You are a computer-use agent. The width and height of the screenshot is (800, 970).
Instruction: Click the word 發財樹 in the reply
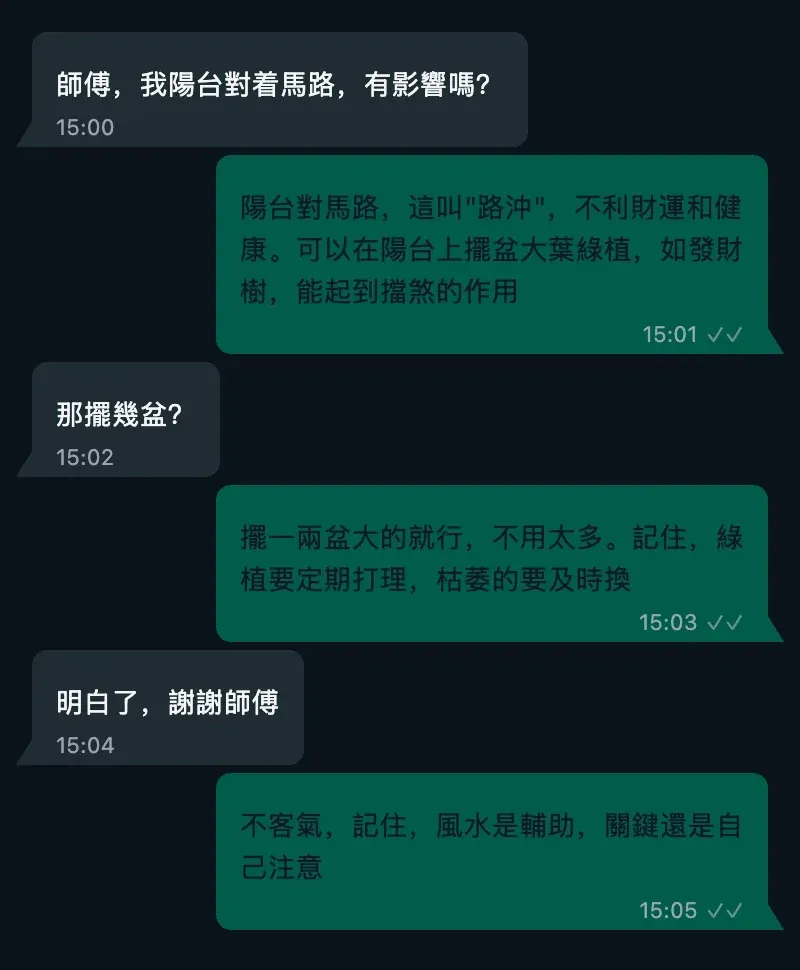click(713, 252)
